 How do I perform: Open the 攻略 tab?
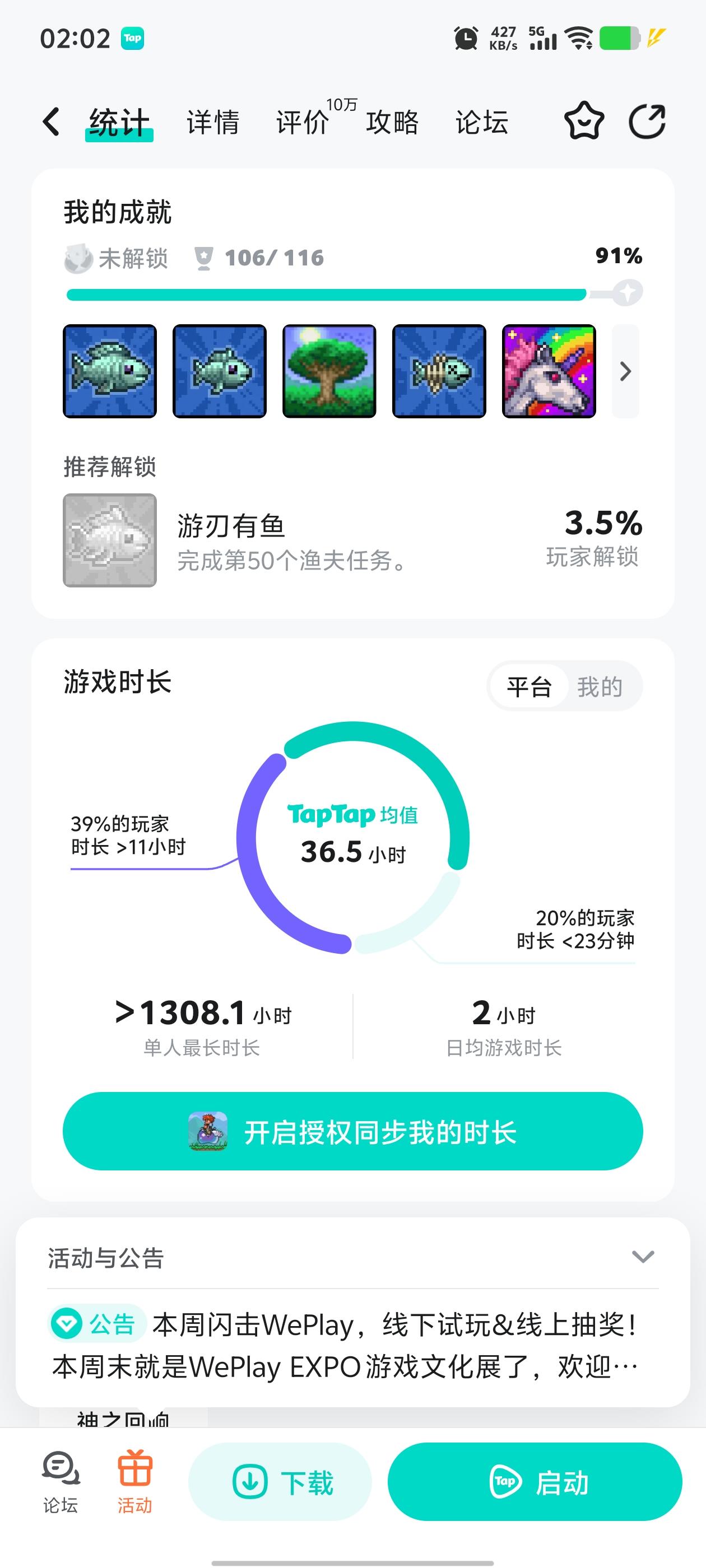[x=392, y=121]
